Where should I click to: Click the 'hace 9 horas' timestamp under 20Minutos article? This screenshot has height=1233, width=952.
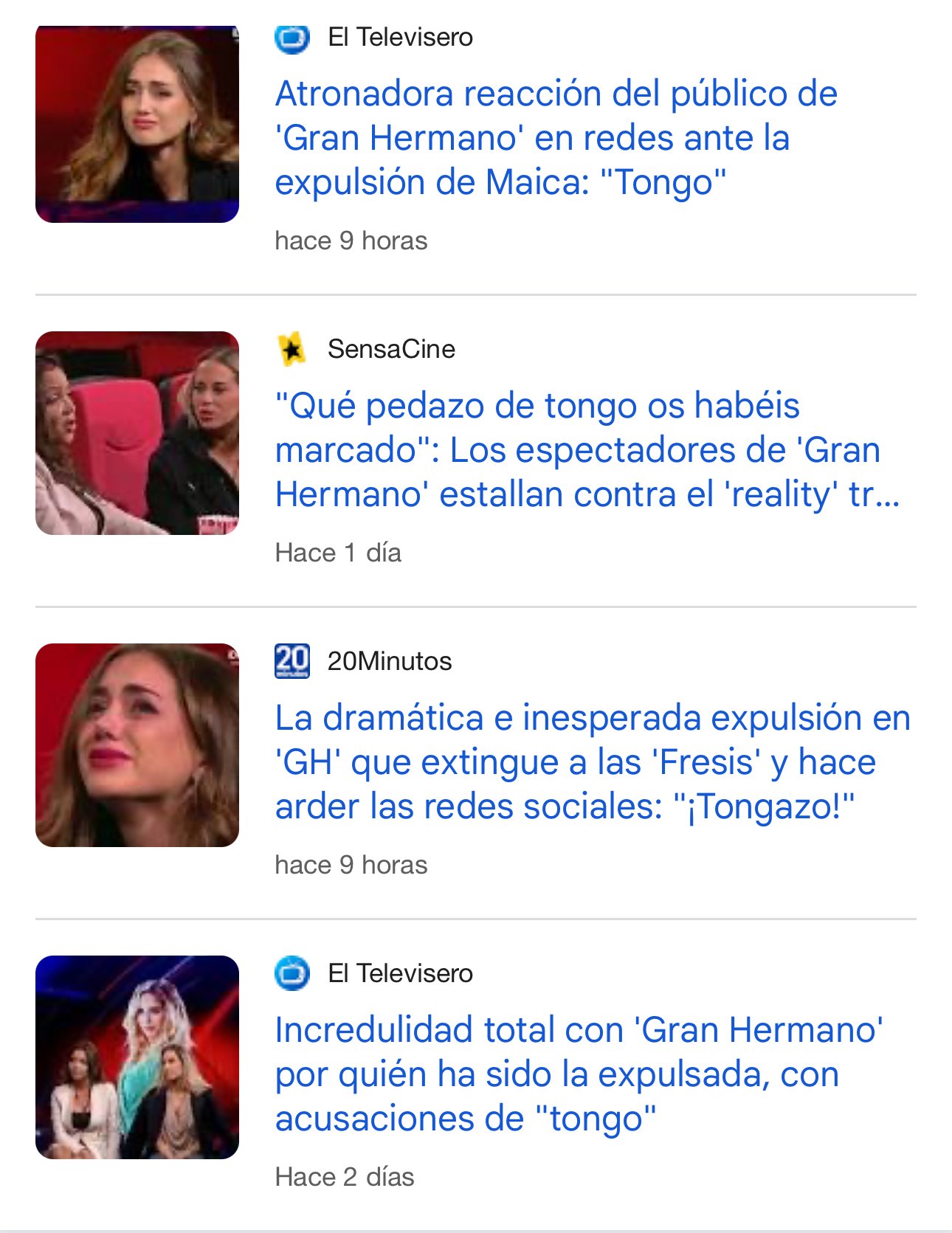click(x=352, y=863)
